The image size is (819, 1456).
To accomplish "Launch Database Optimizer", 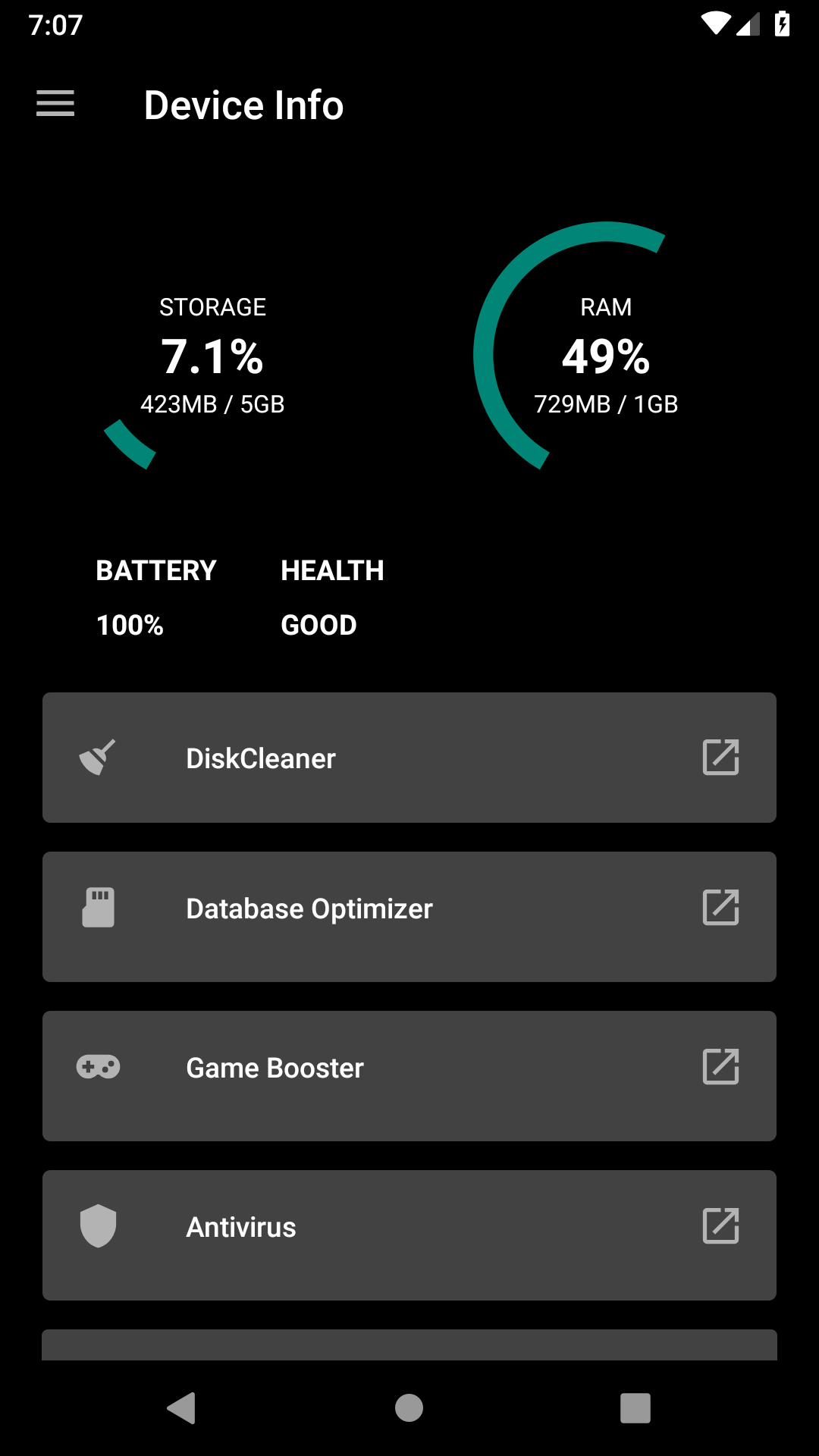I will (x=409, y=917).
